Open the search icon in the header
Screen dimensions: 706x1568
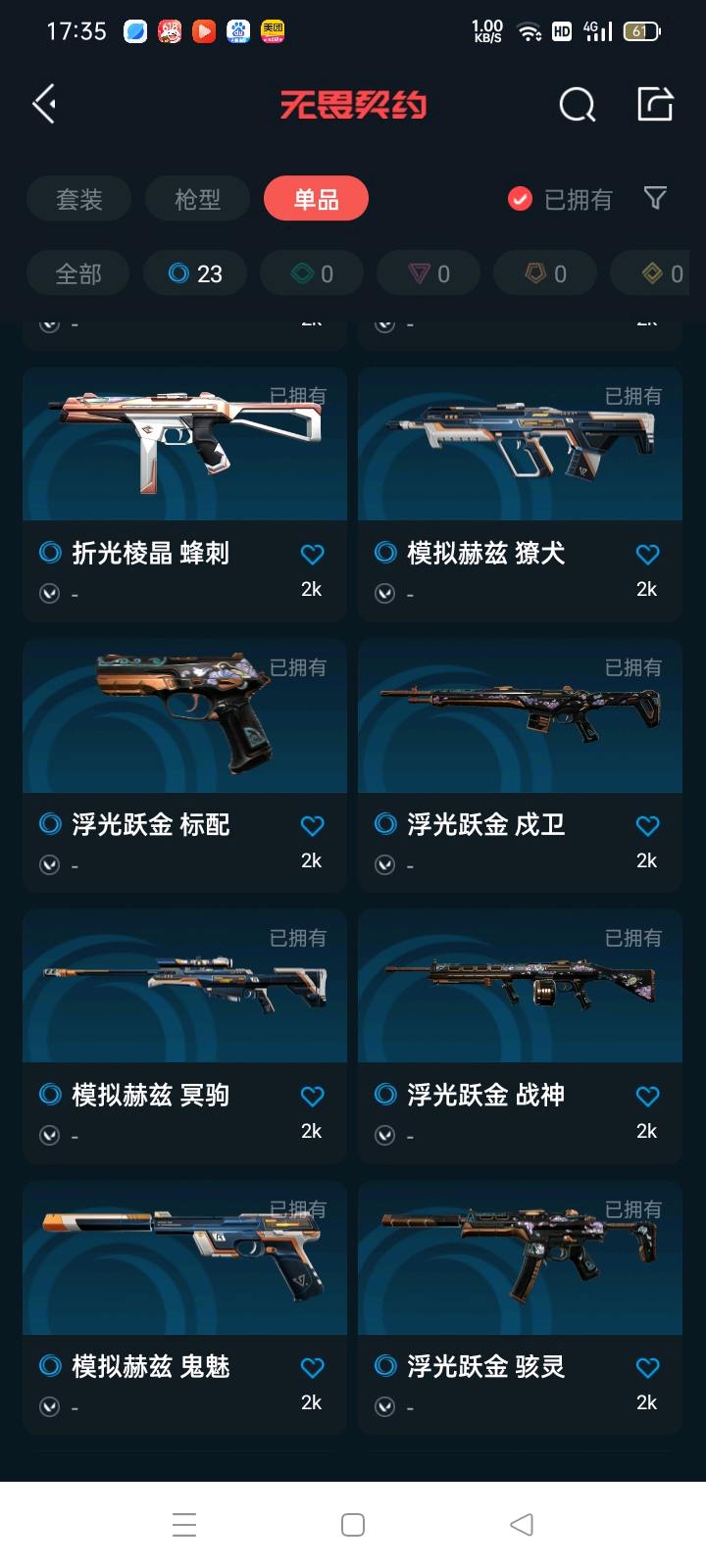click(x=577, y=104)
